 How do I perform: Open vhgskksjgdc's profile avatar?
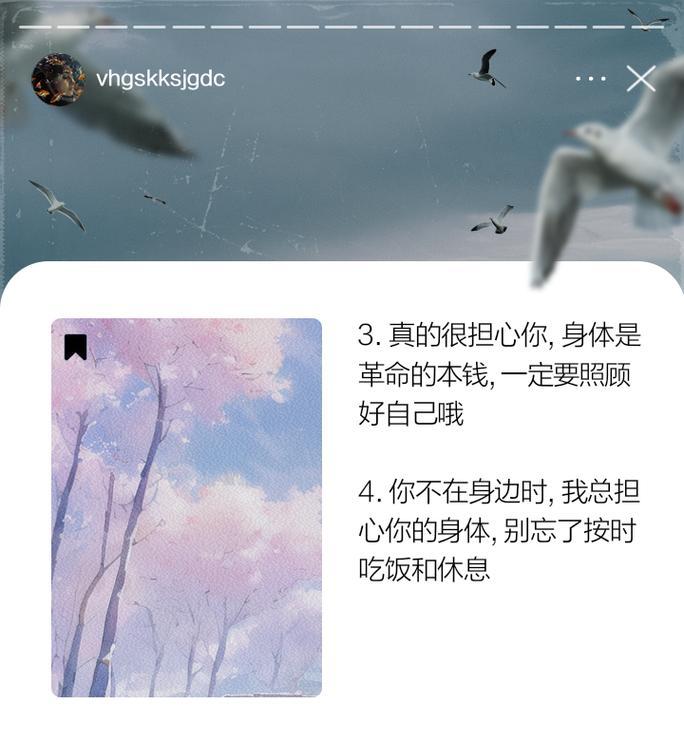point(58,79)
